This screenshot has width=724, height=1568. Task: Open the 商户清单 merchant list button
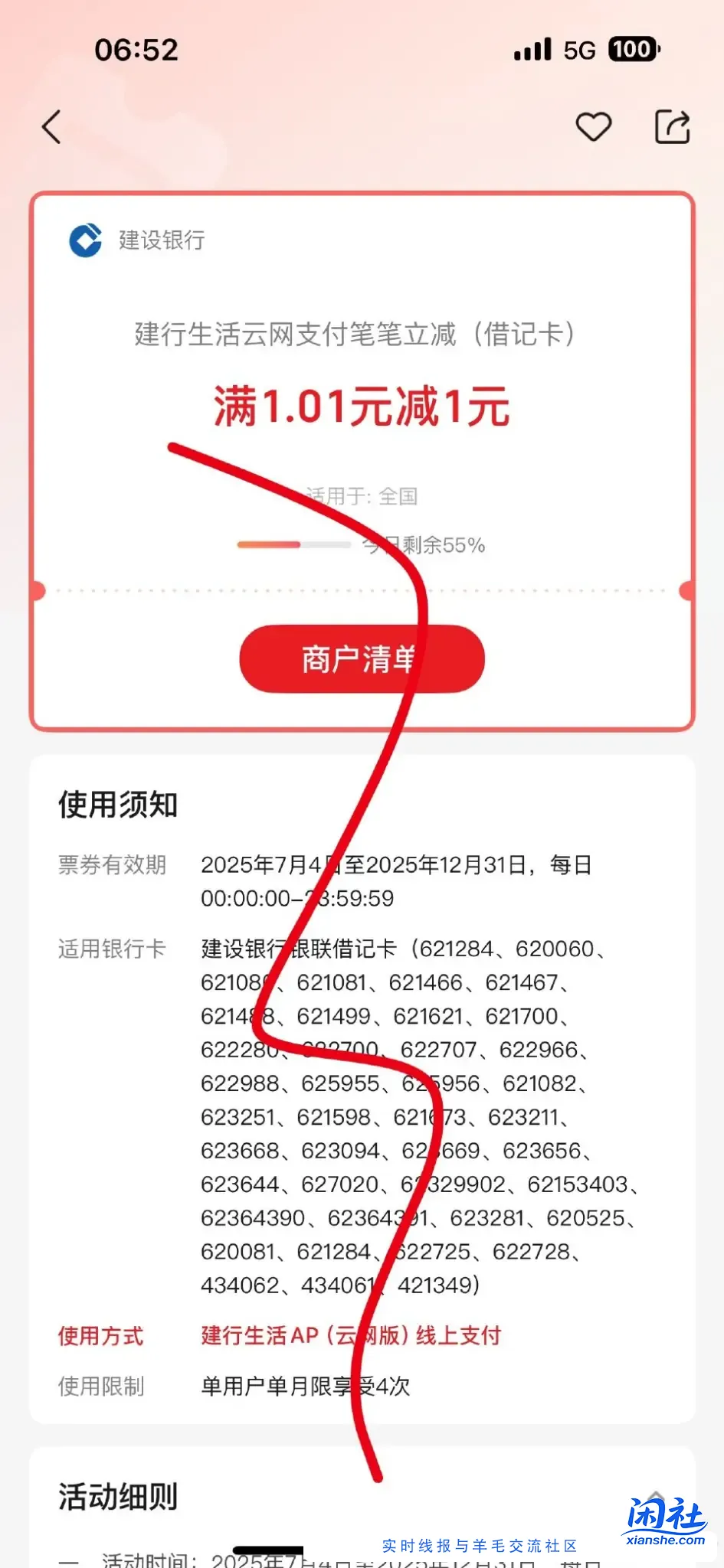tap(362, 659)
